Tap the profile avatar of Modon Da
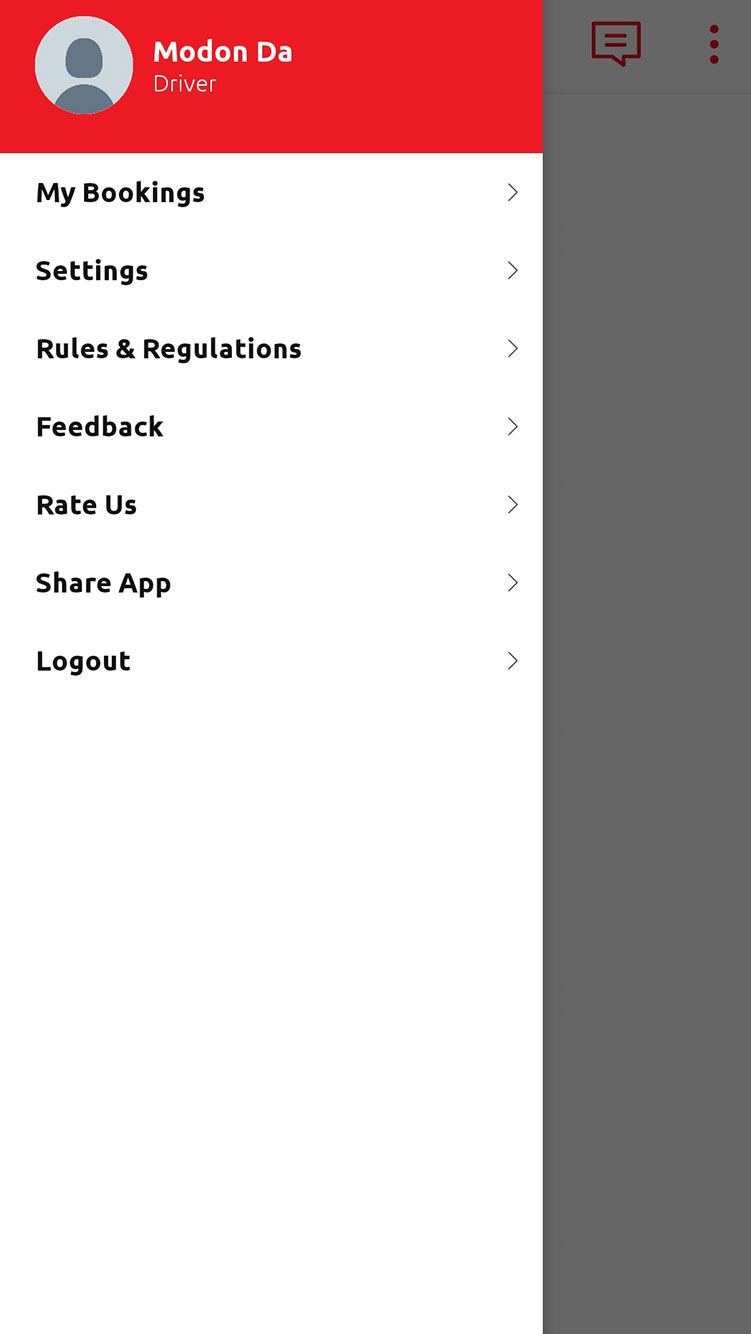 point(84,65)
